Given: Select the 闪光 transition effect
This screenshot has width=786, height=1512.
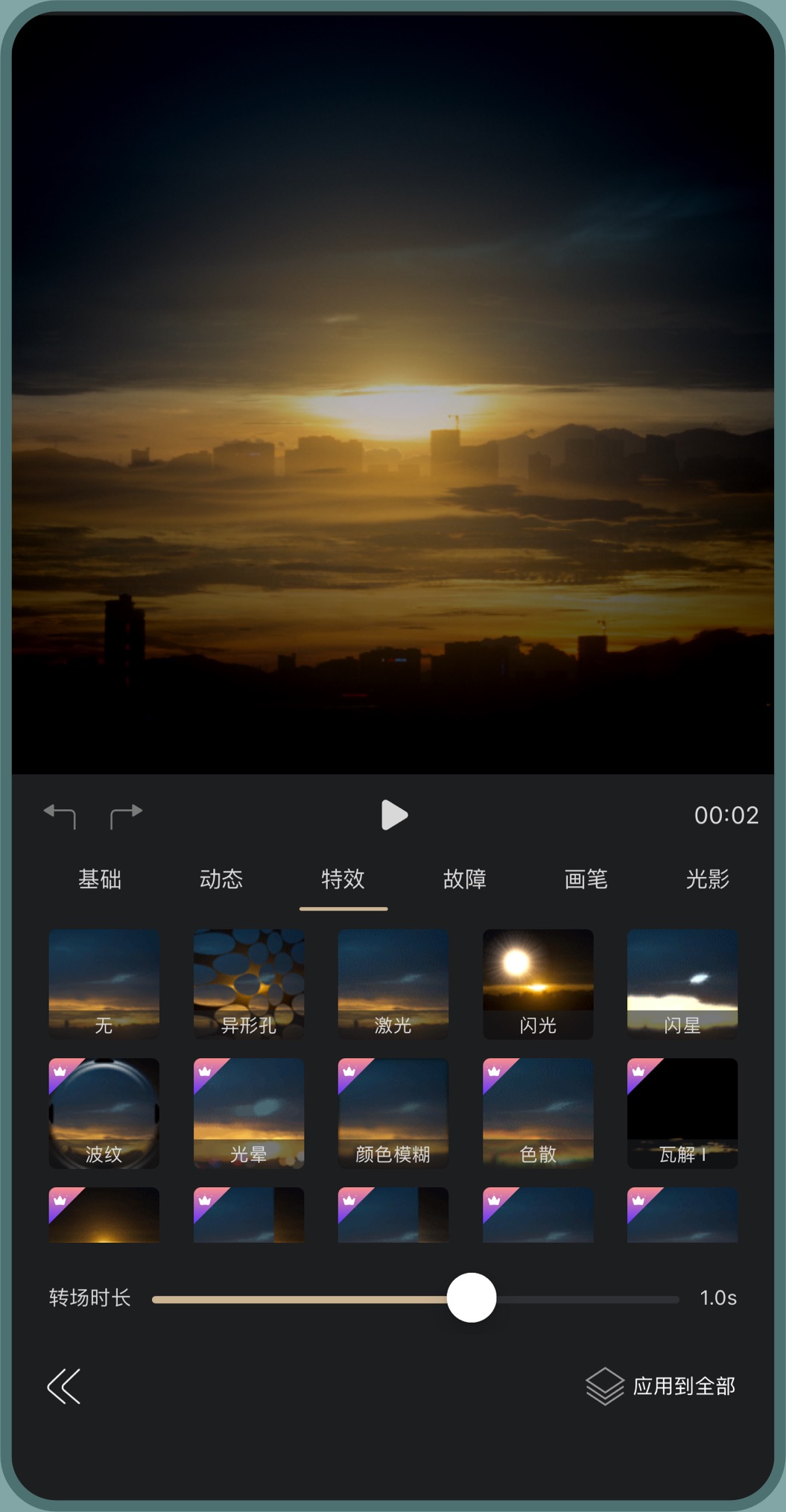Looking at the screenshot, I should [538, 984].
